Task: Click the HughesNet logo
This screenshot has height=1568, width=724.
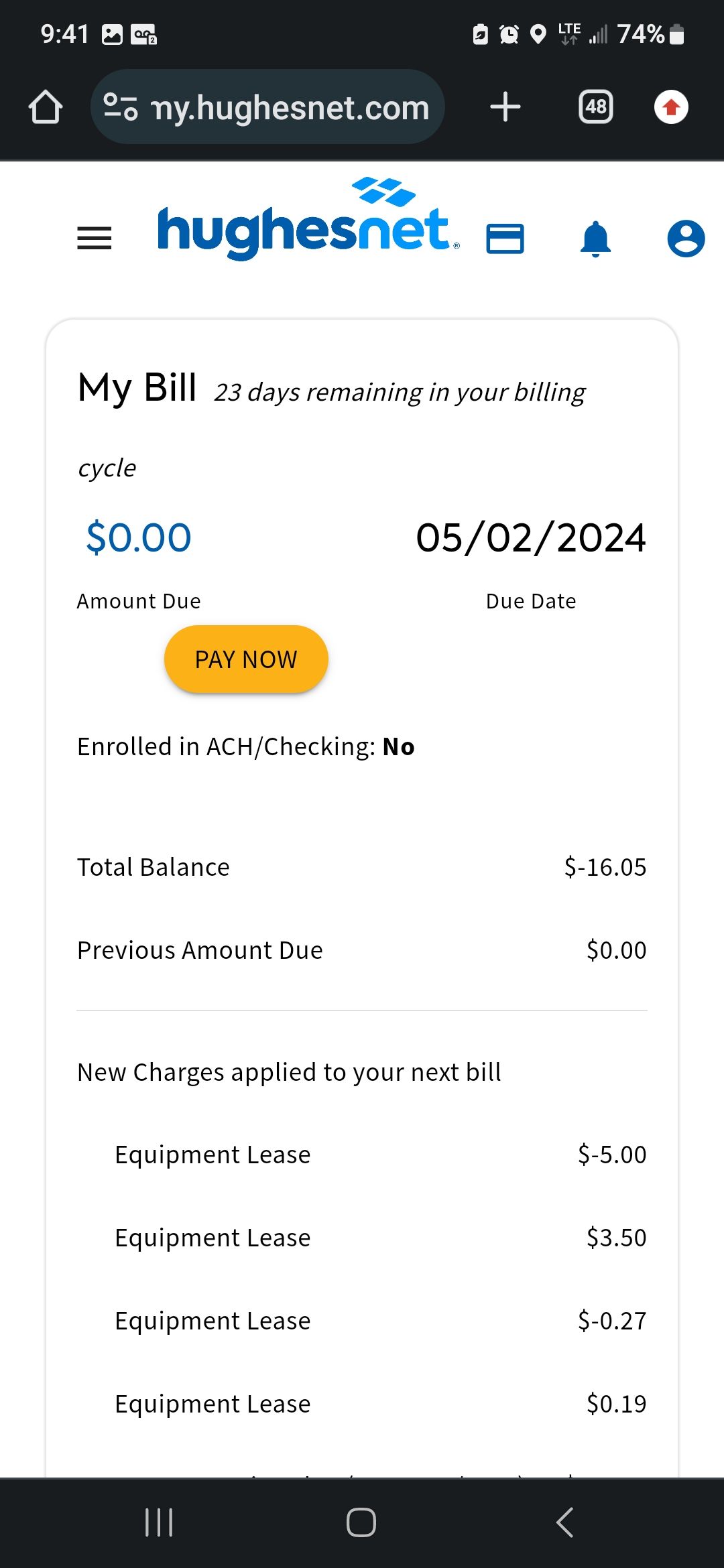Action: click(x=305, y=221)
